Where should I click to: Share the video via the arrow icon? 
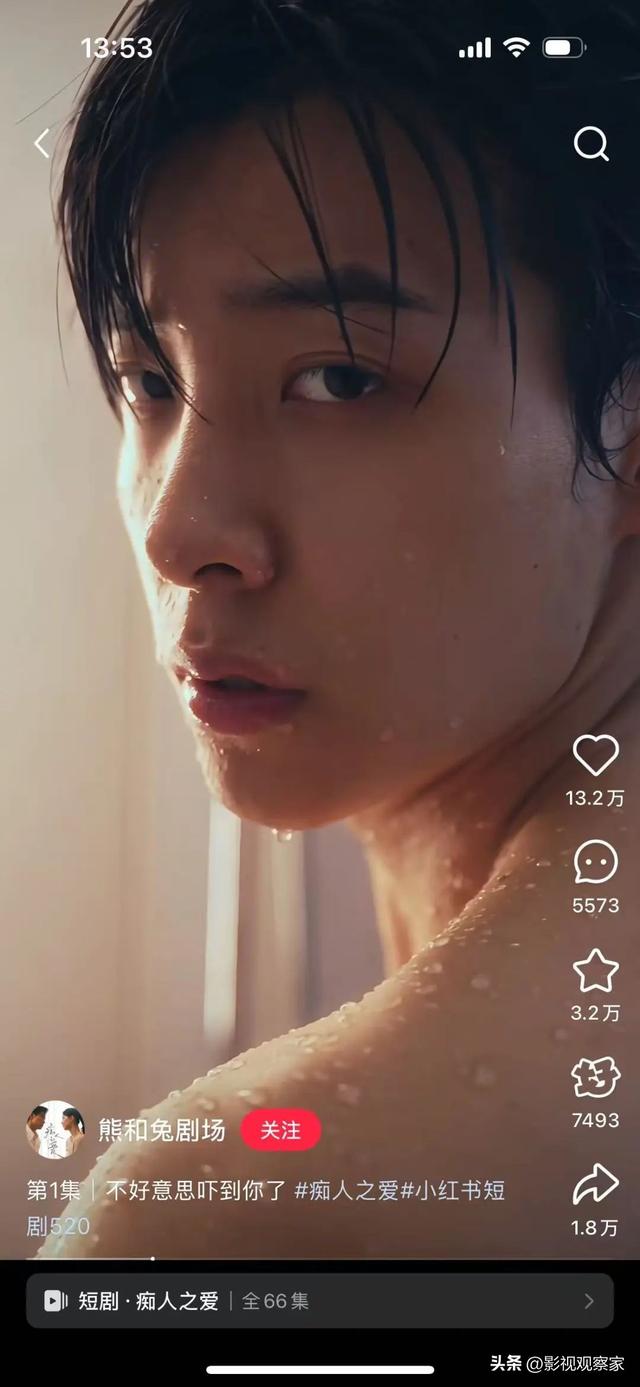595,1185
